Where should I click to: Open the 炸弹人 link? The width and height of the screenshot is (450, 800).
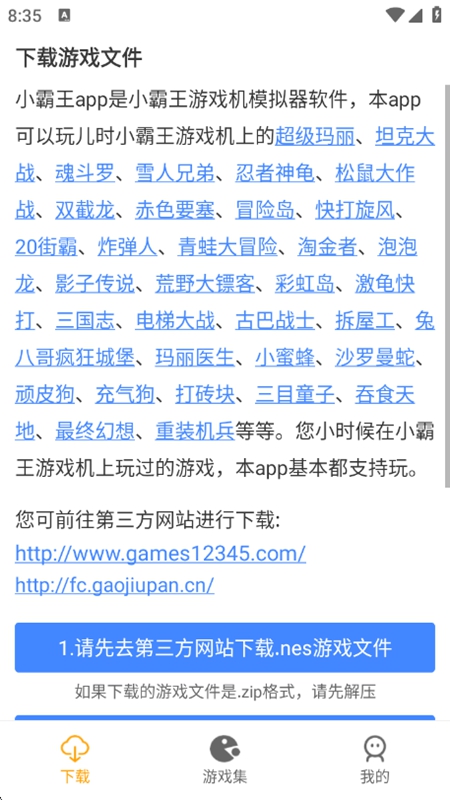tap(127, 247)
